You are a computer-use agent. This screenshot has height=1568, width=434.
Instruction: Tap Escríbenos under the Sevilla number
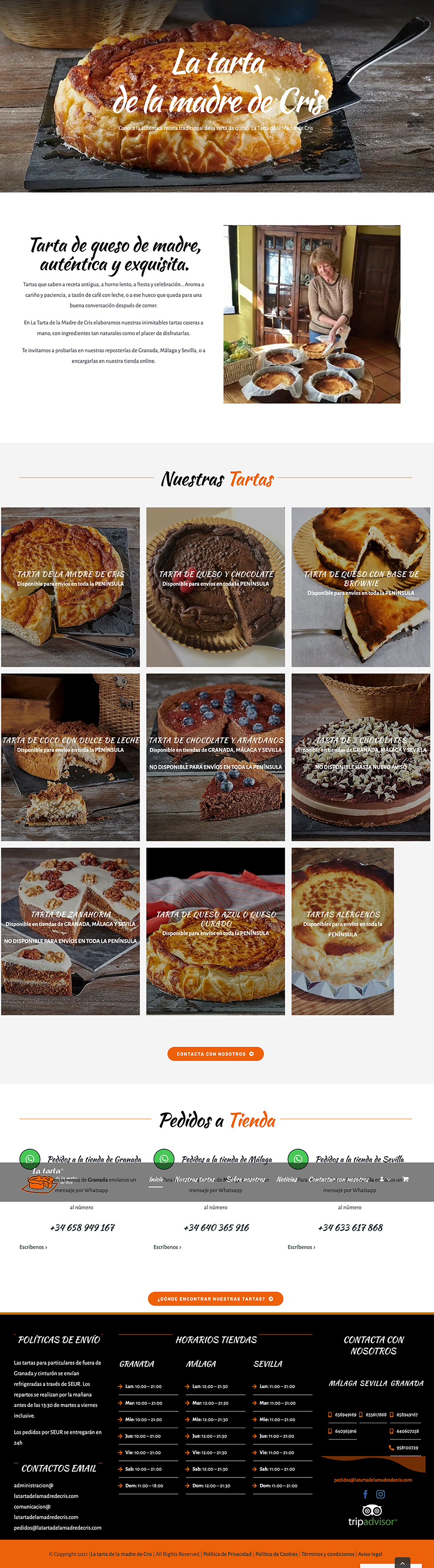[x=301, y=1247]
